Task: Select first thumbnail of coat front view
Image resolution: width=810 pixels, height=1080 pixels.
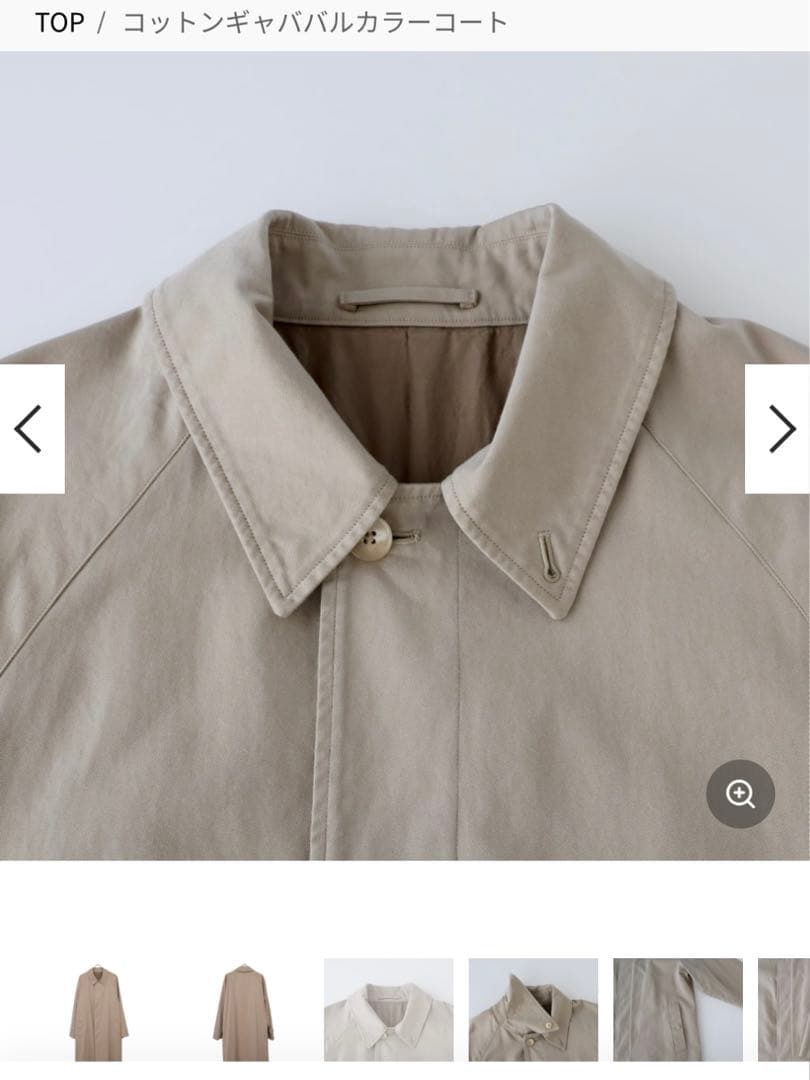Action: tap(98, 1010)
